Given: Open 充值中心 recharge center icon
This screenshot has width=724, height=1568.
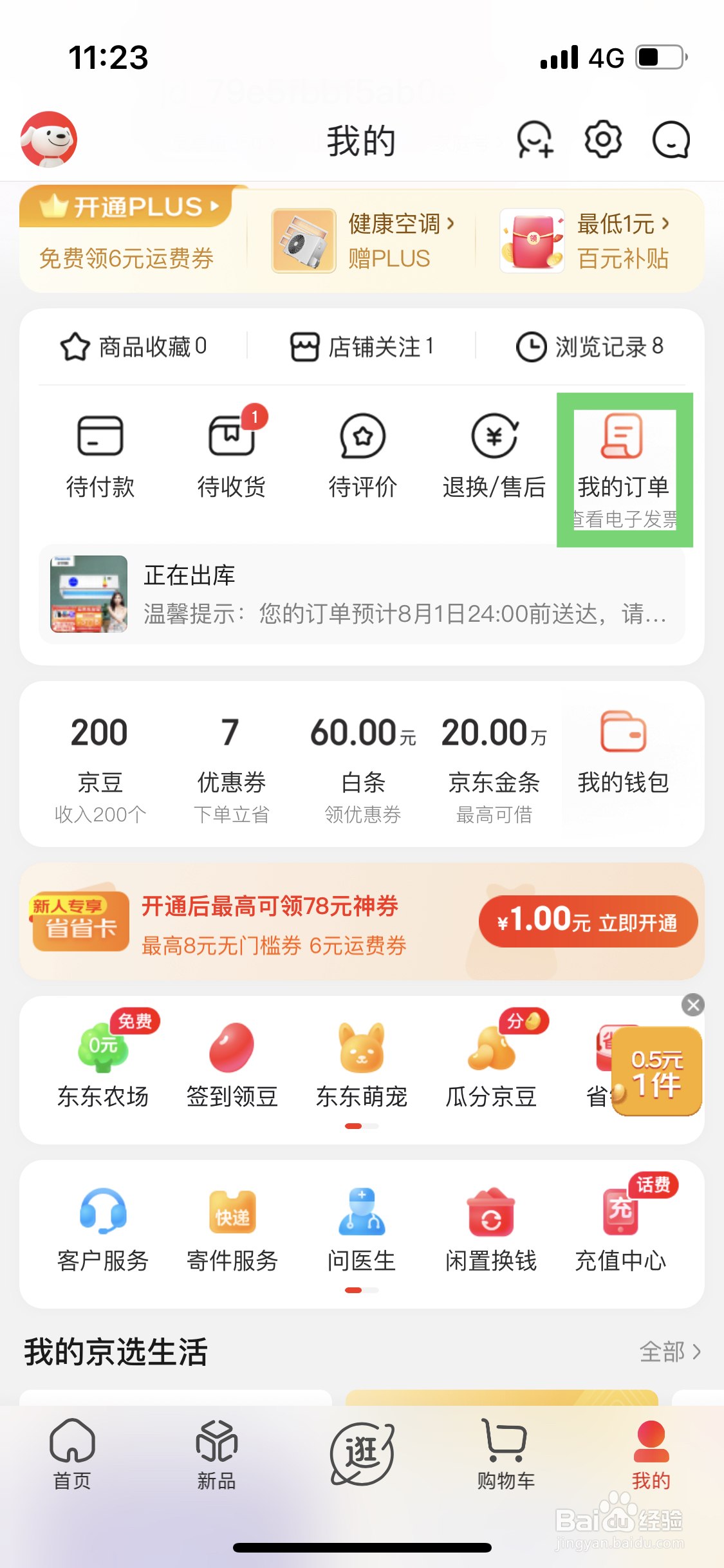Looking at the screenshot, I should [x=620, y=1226].
